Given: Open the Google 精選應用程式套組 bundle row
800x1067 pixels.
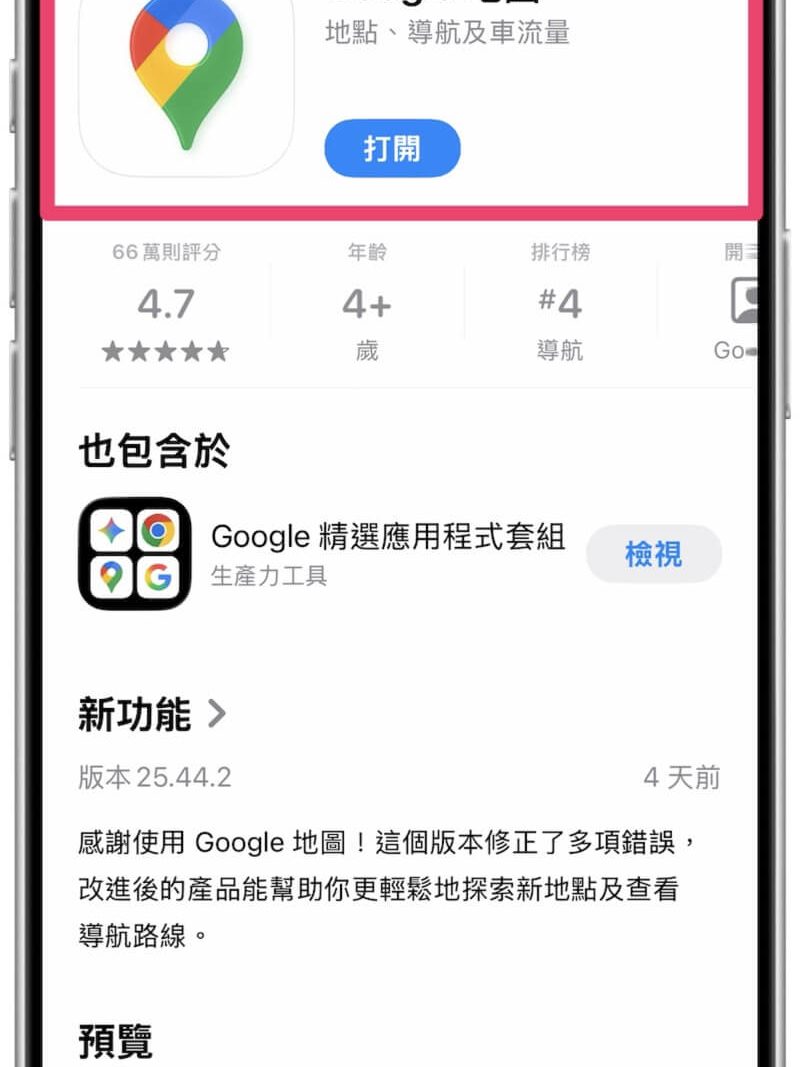Looking at the screenshot, I should coord(387,552).
